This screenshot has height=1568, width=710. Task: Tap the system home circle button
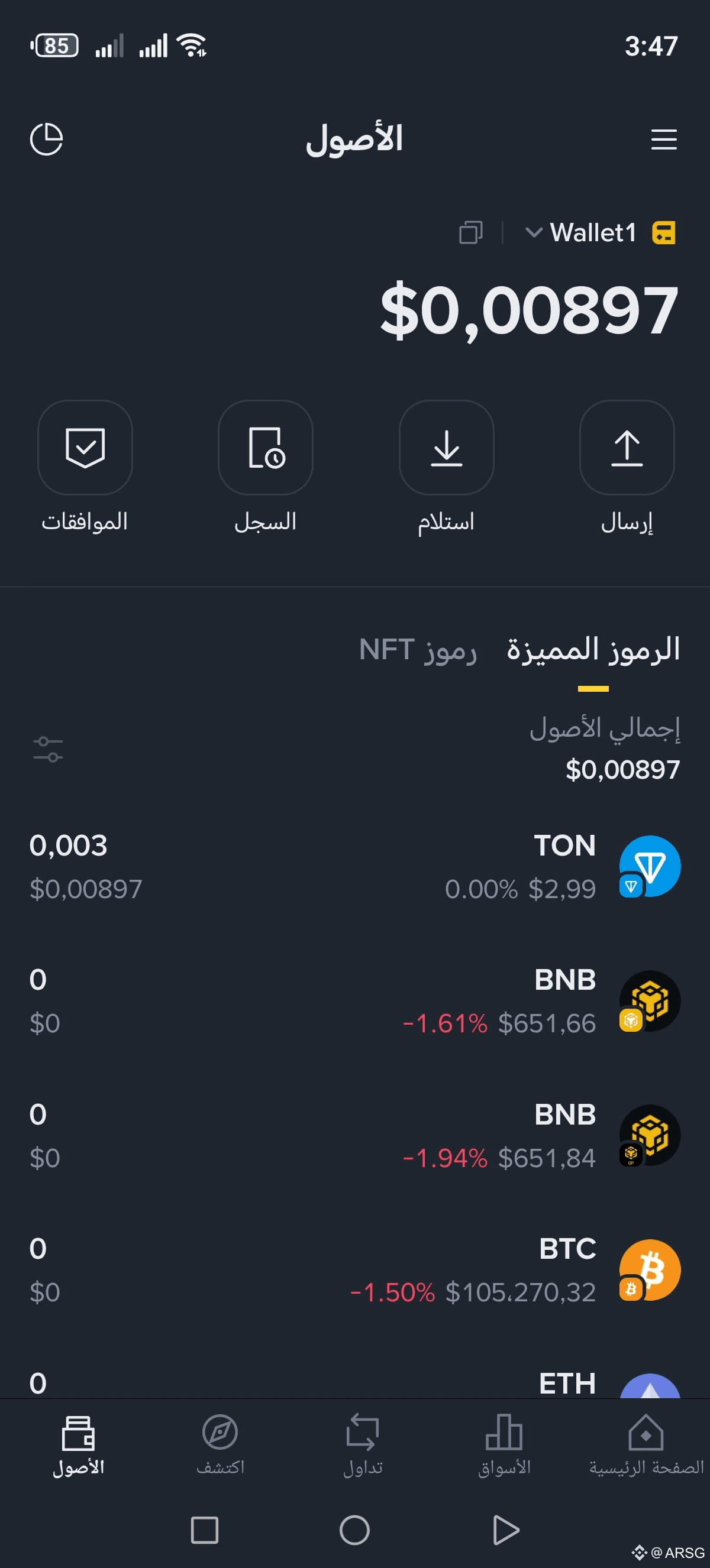pos(354,1530)
